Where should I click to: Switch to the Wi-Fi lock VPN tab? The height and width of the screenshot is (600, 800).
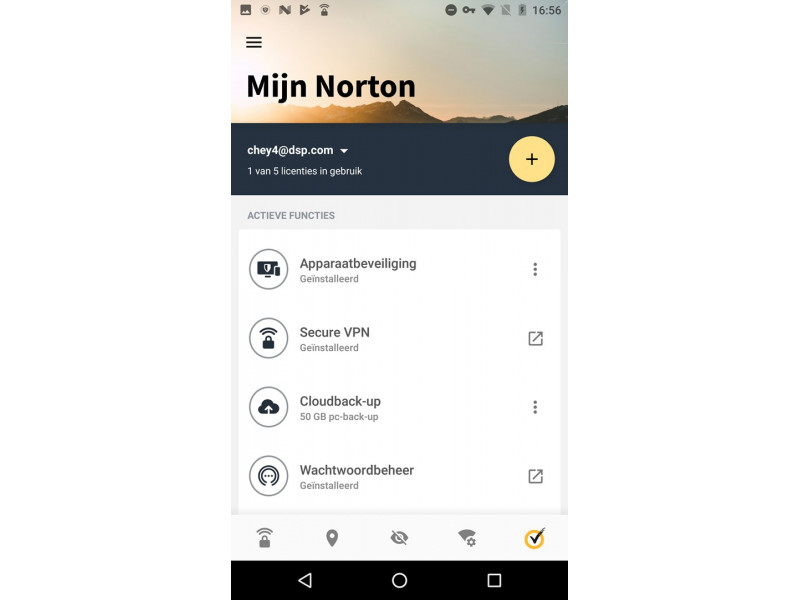[x=264, y=539]
